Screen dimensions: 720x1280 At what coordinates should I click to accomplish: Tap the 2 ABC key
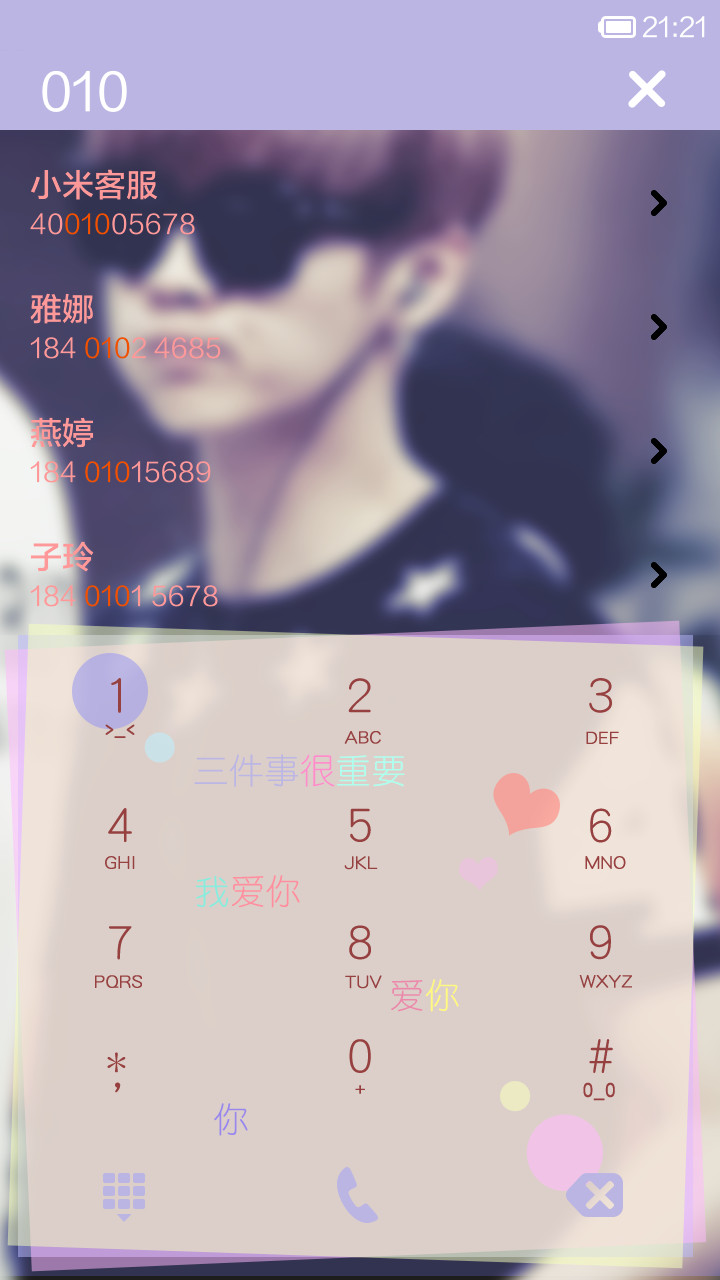point(360,710)
